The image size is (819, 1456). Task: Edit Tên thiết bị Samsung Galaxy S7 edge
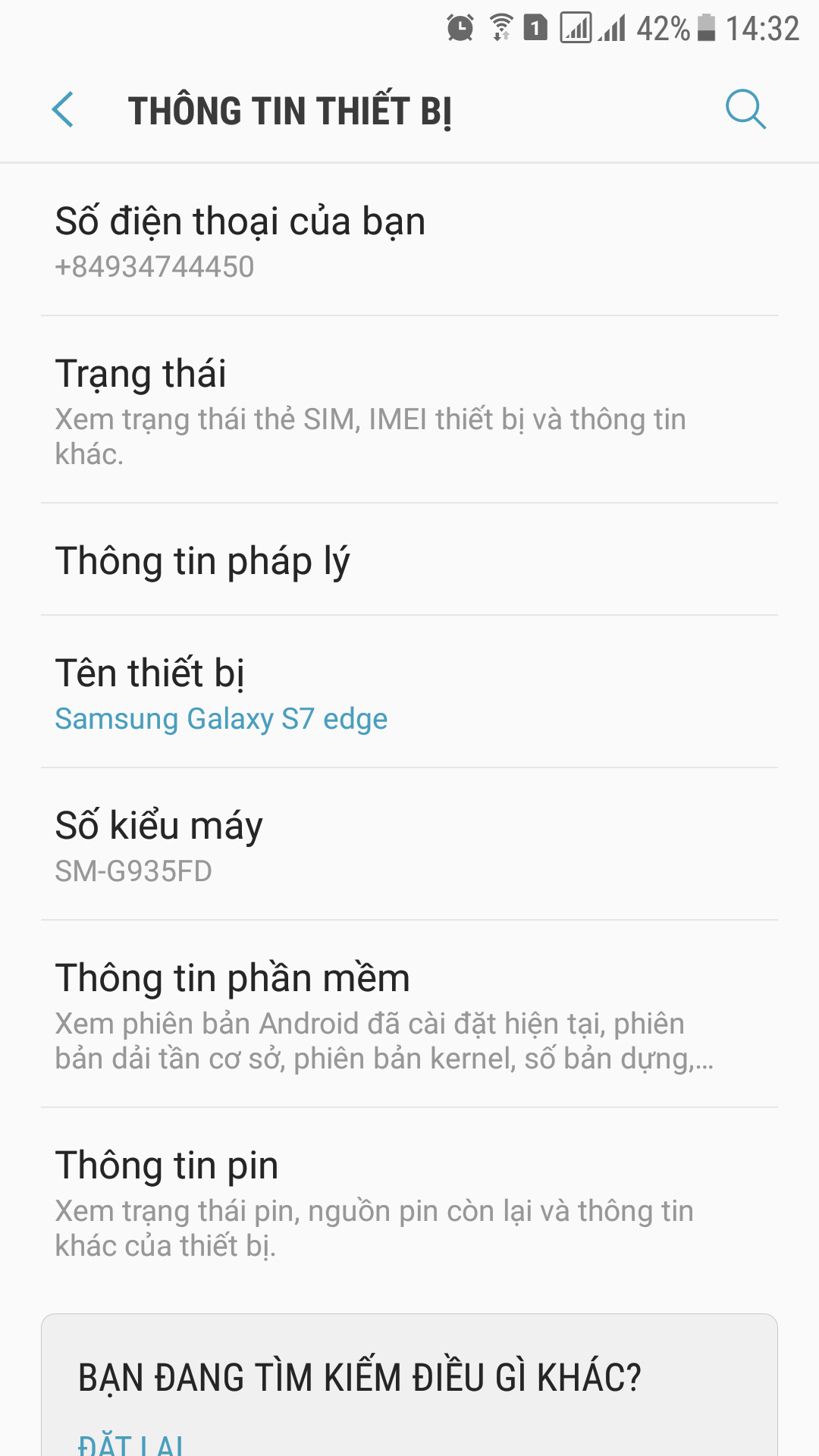tap(409, 693)
